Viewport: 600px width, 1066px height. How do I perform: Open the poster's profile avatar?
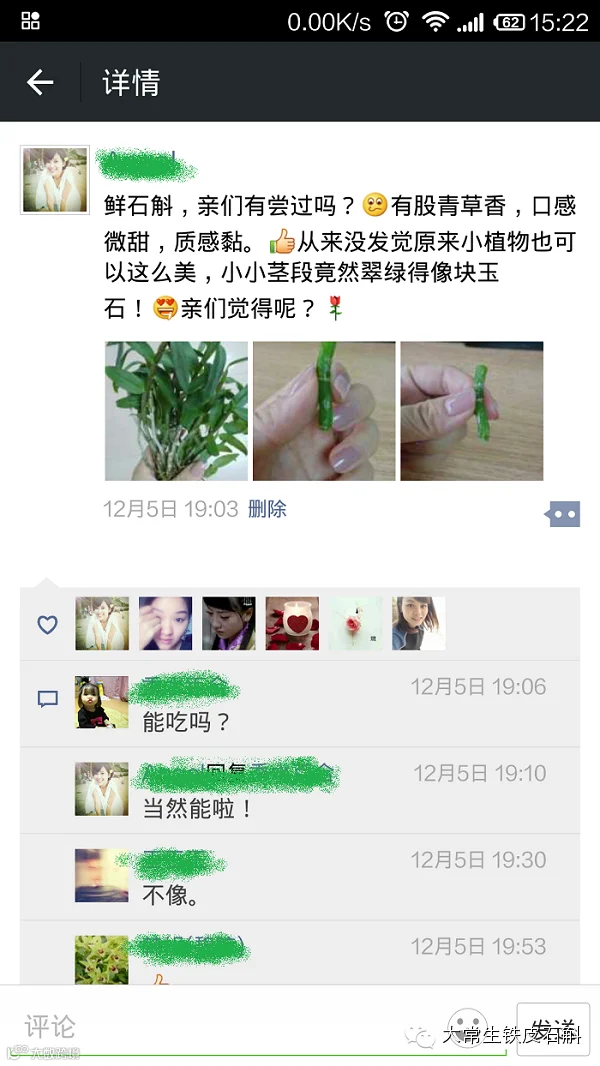coord(55,179)
